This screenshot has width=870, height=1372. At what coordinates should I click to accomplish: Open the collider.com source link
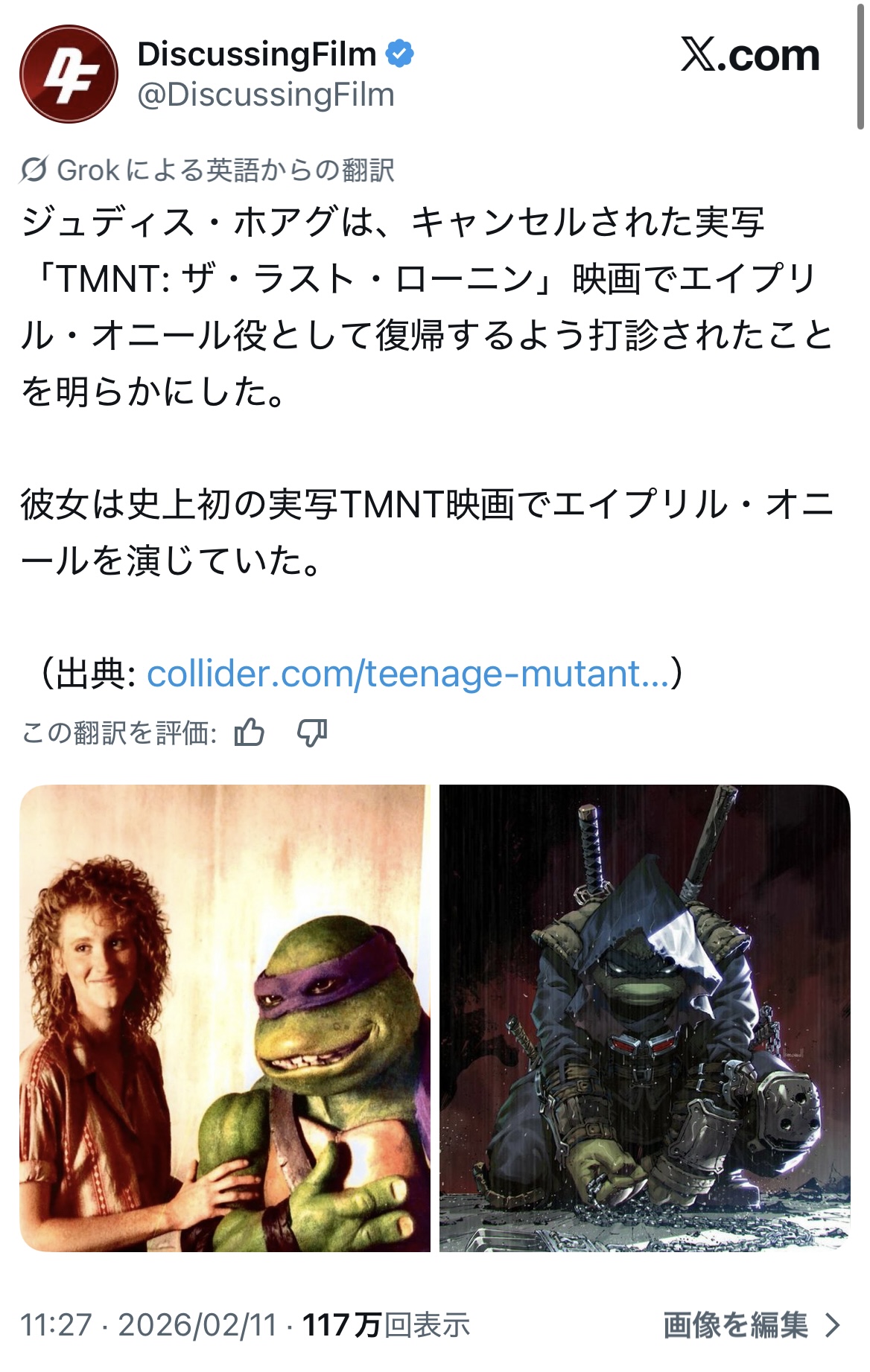[408, 674]
